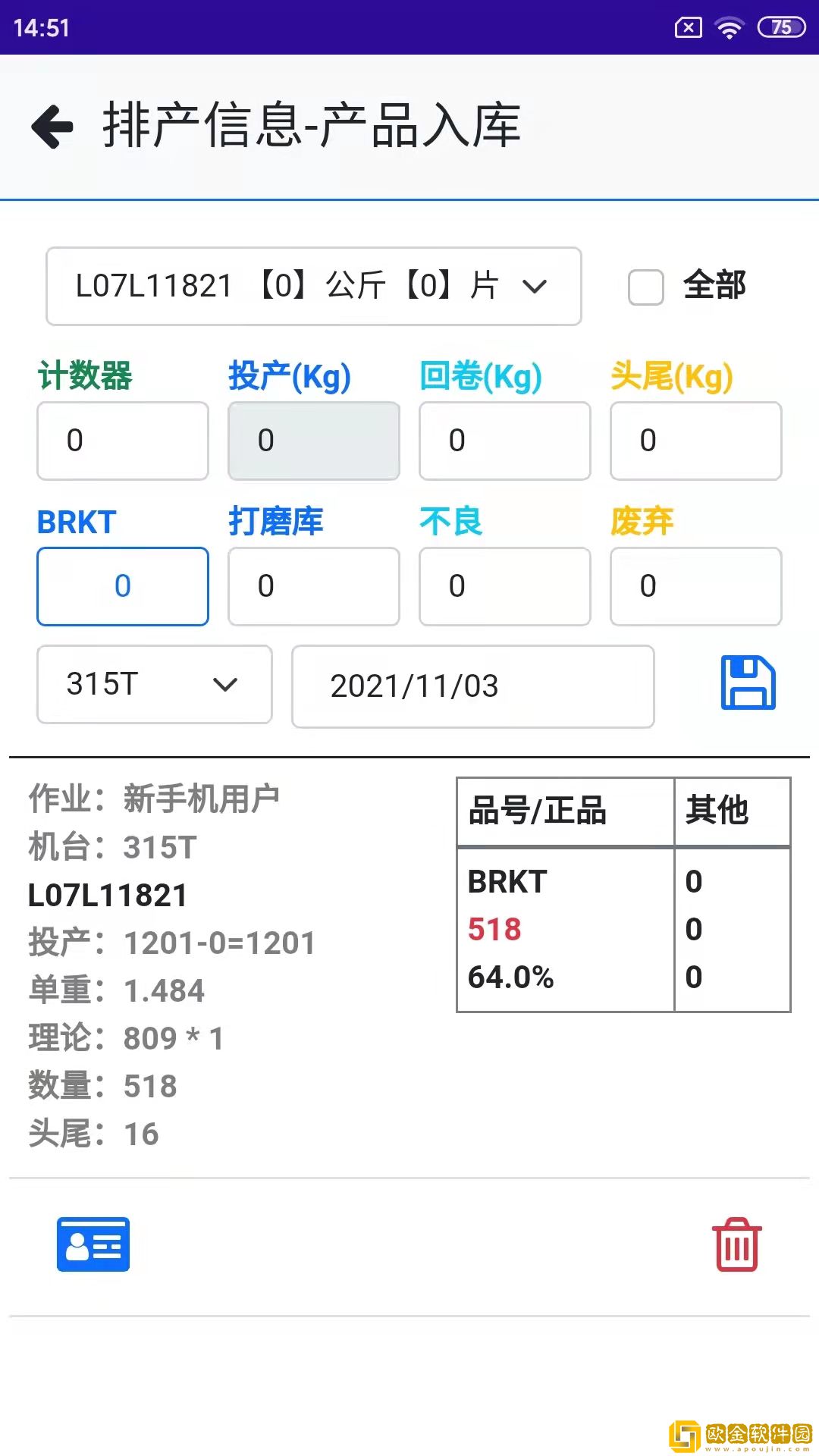819x1456 pixels.
Task: Delete the record with the trash icon
Action: tap(737, 1244)
